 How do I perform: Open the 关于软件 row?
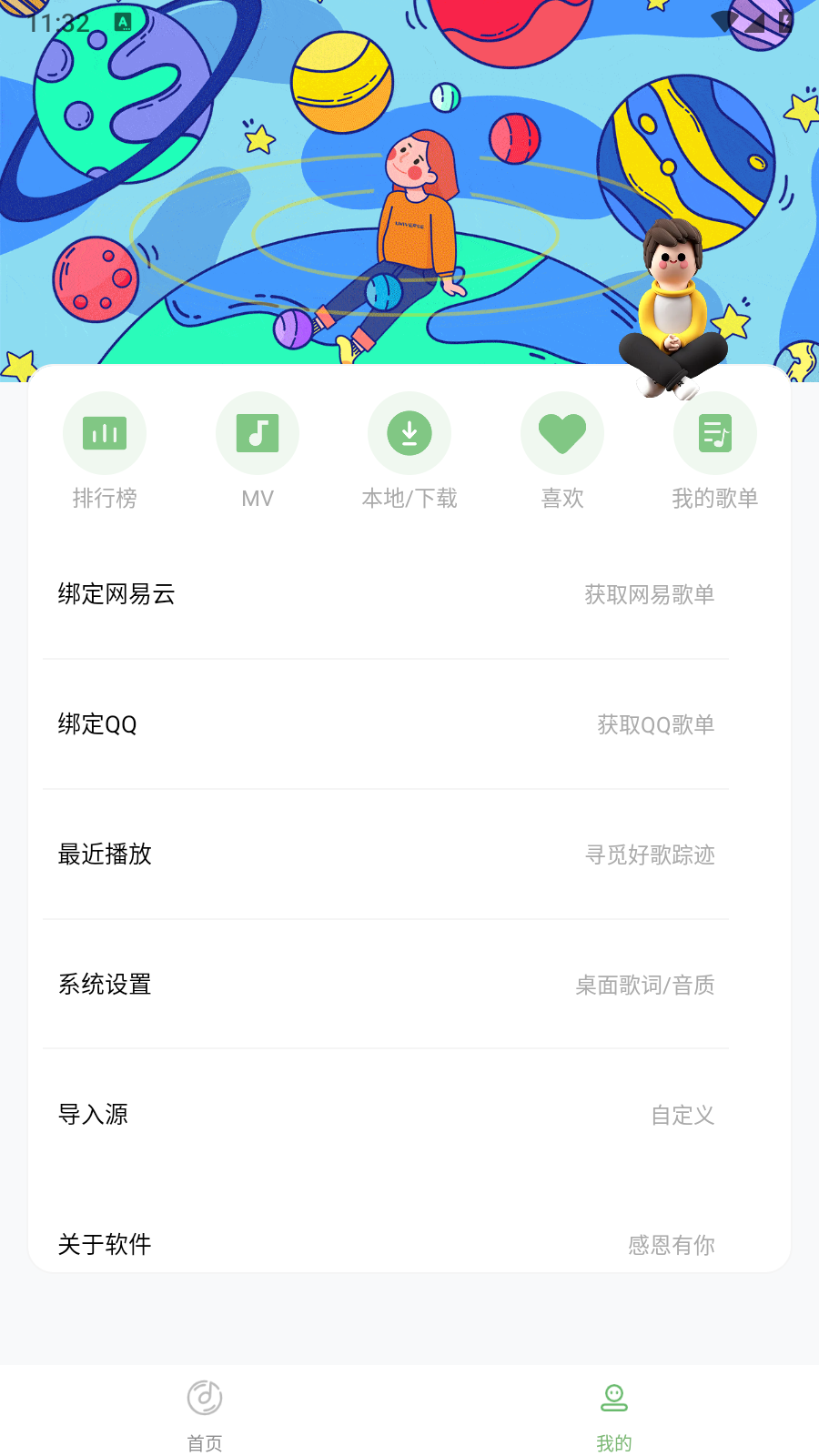click(x=386, y=1244)
